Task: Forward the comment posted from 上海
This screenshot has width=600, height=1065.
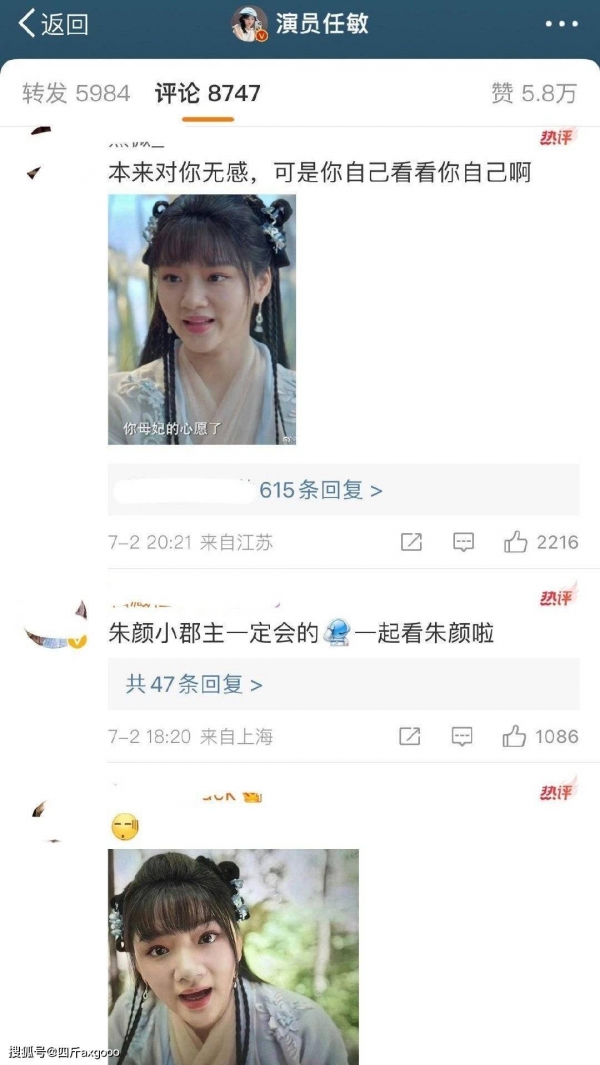Action: point(410,736)
